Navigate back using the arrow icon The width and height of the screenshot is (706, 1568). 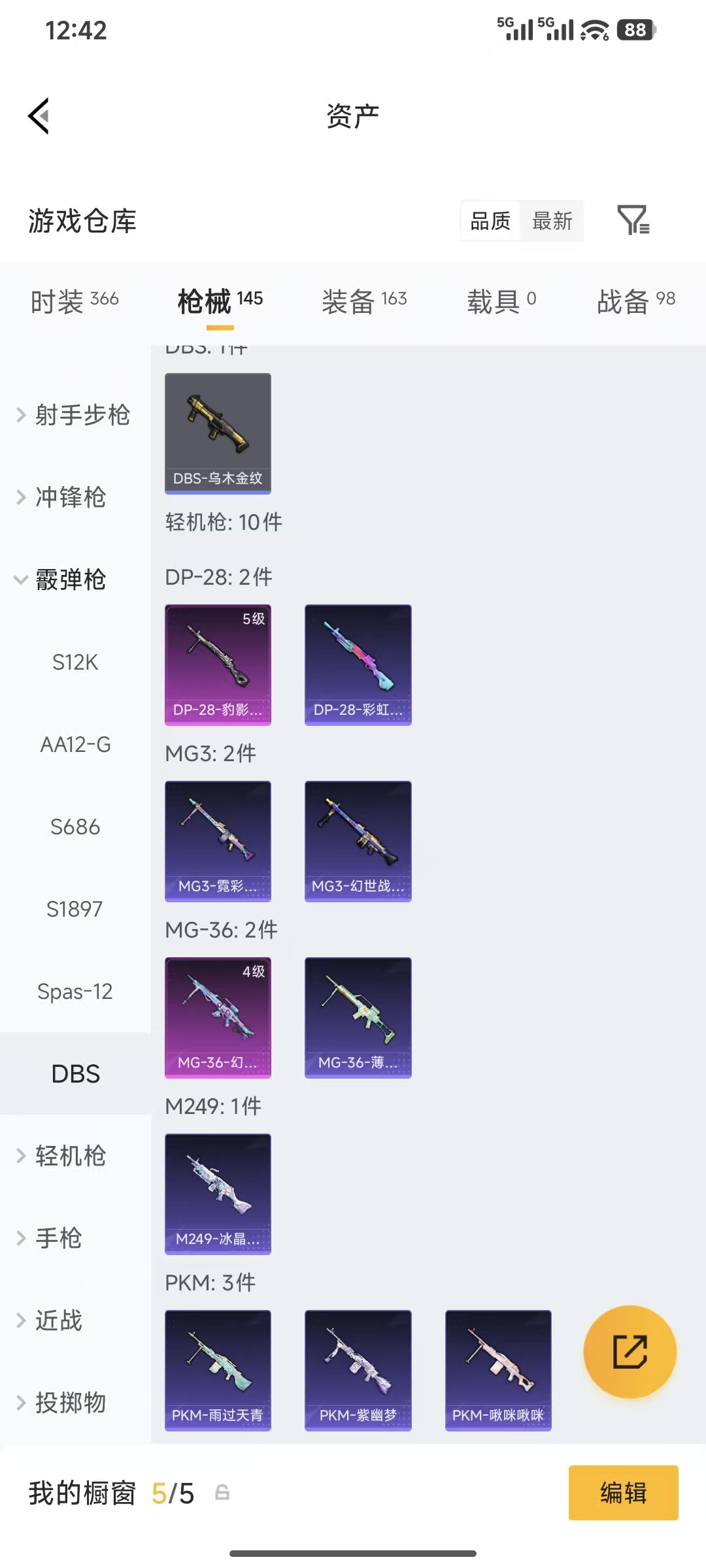click(39, 115)
